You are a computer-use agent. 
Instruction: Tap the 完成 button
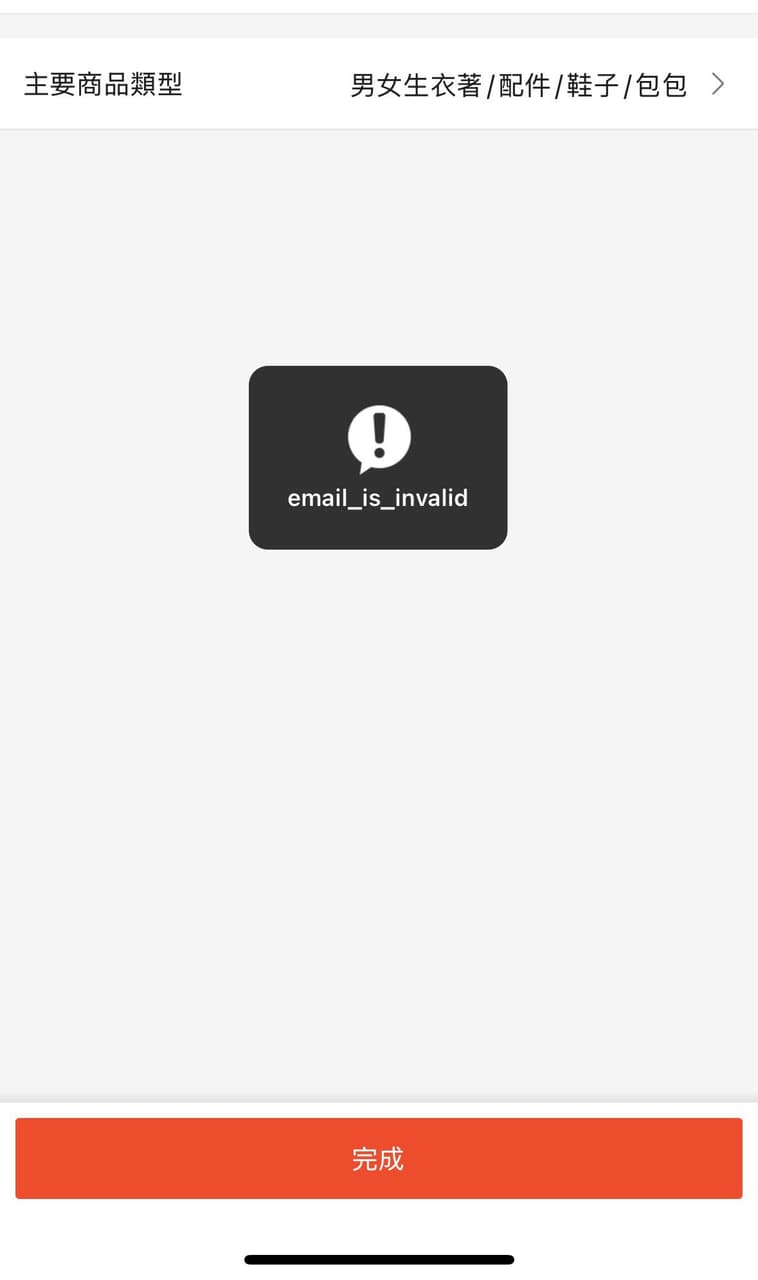pos(378,1158)
